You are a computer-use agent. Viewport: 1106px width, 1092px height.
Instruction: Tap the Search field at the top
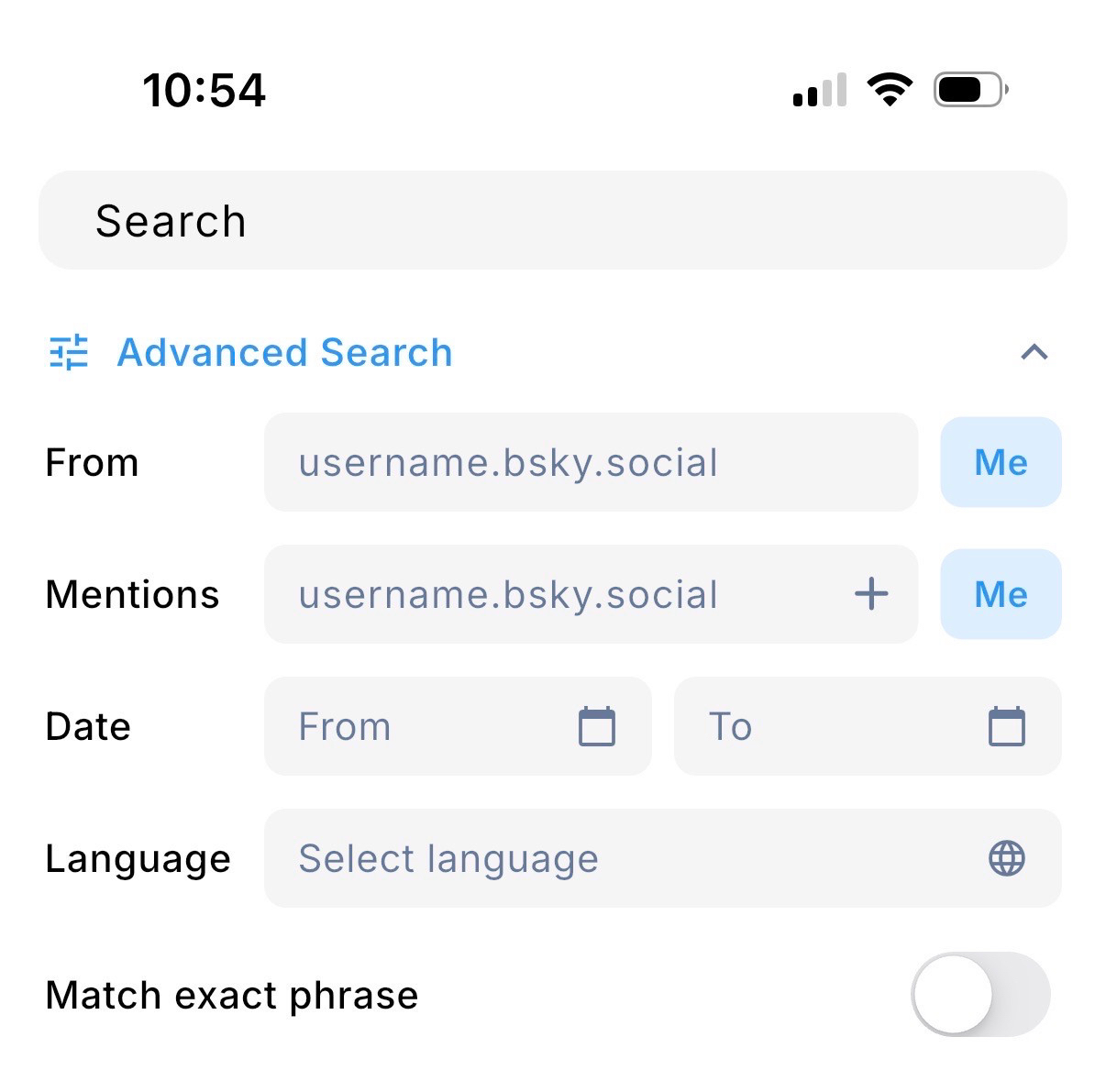pyautogui.click(x=552, y=221)
